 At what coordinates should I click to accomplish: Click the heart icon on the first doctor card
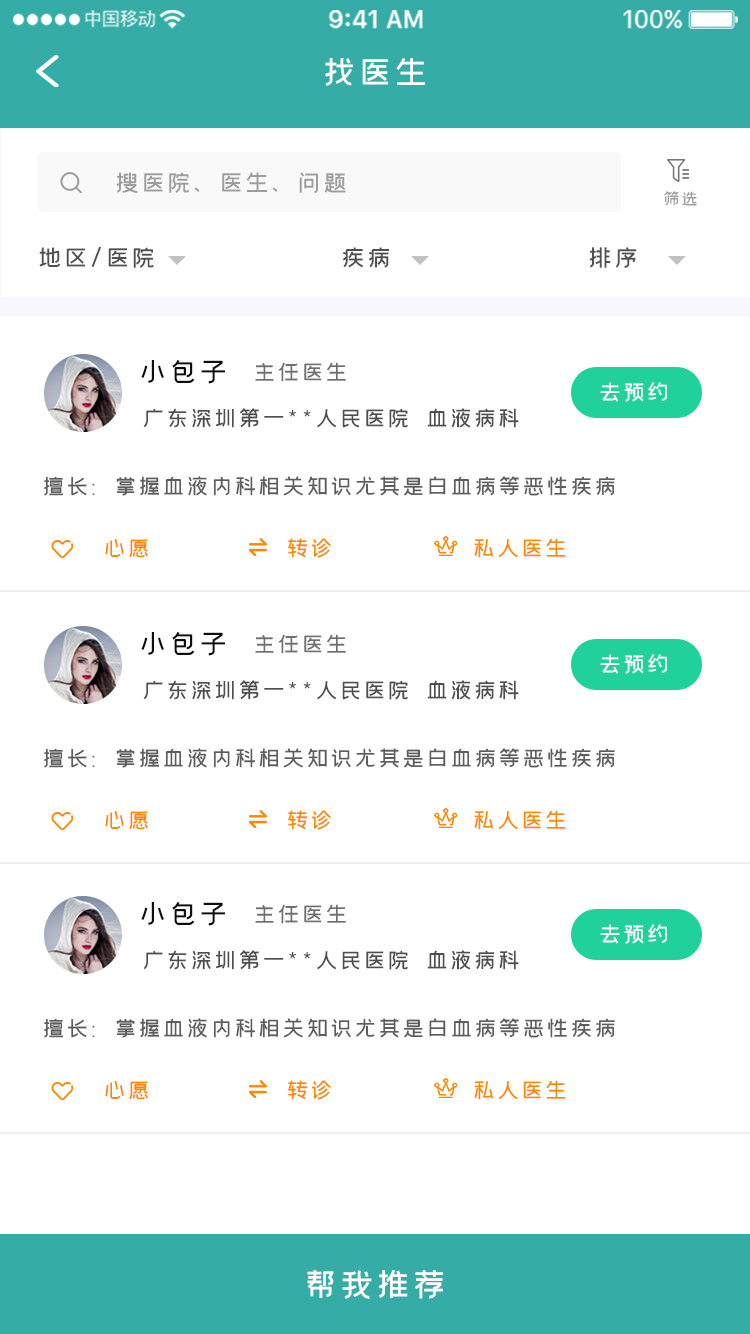[x=62, y=548]
